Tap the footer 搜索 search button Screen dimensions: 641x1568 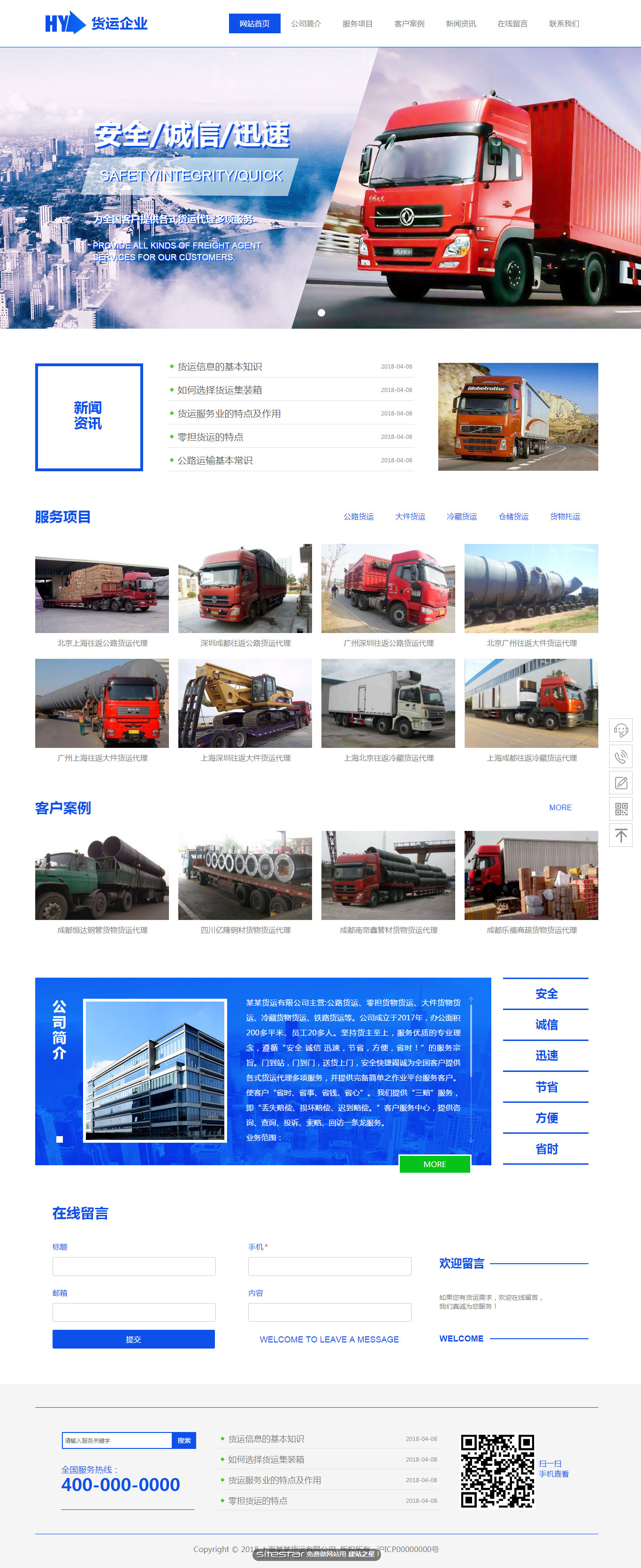[184, 1440]
